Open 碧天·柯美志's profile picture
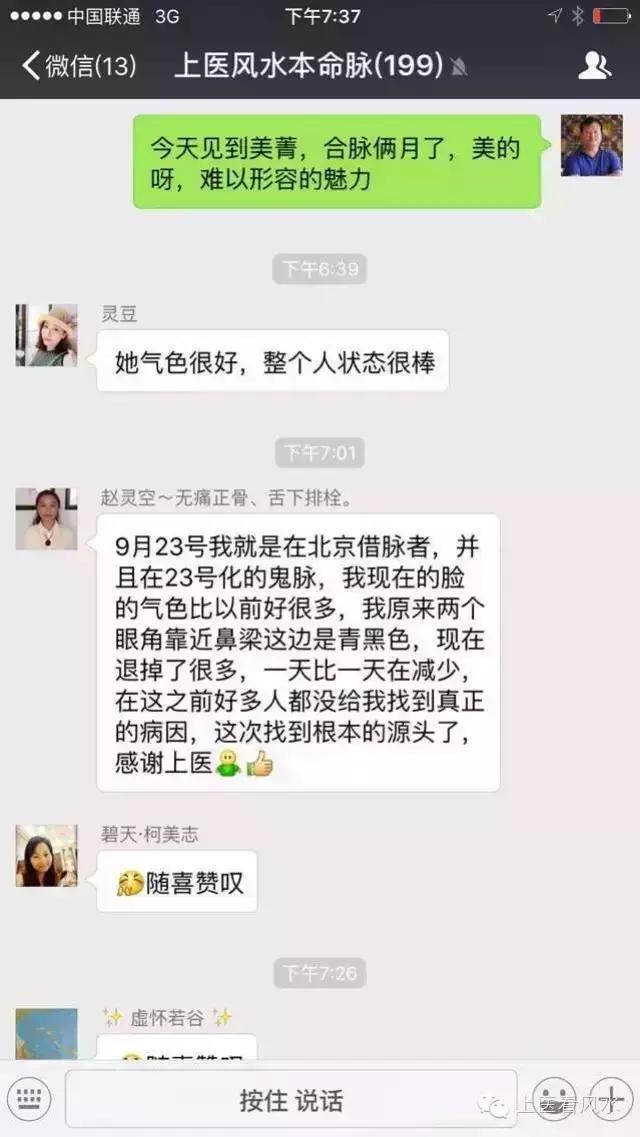Viewport: 640px width, 1137px height. 46,855
